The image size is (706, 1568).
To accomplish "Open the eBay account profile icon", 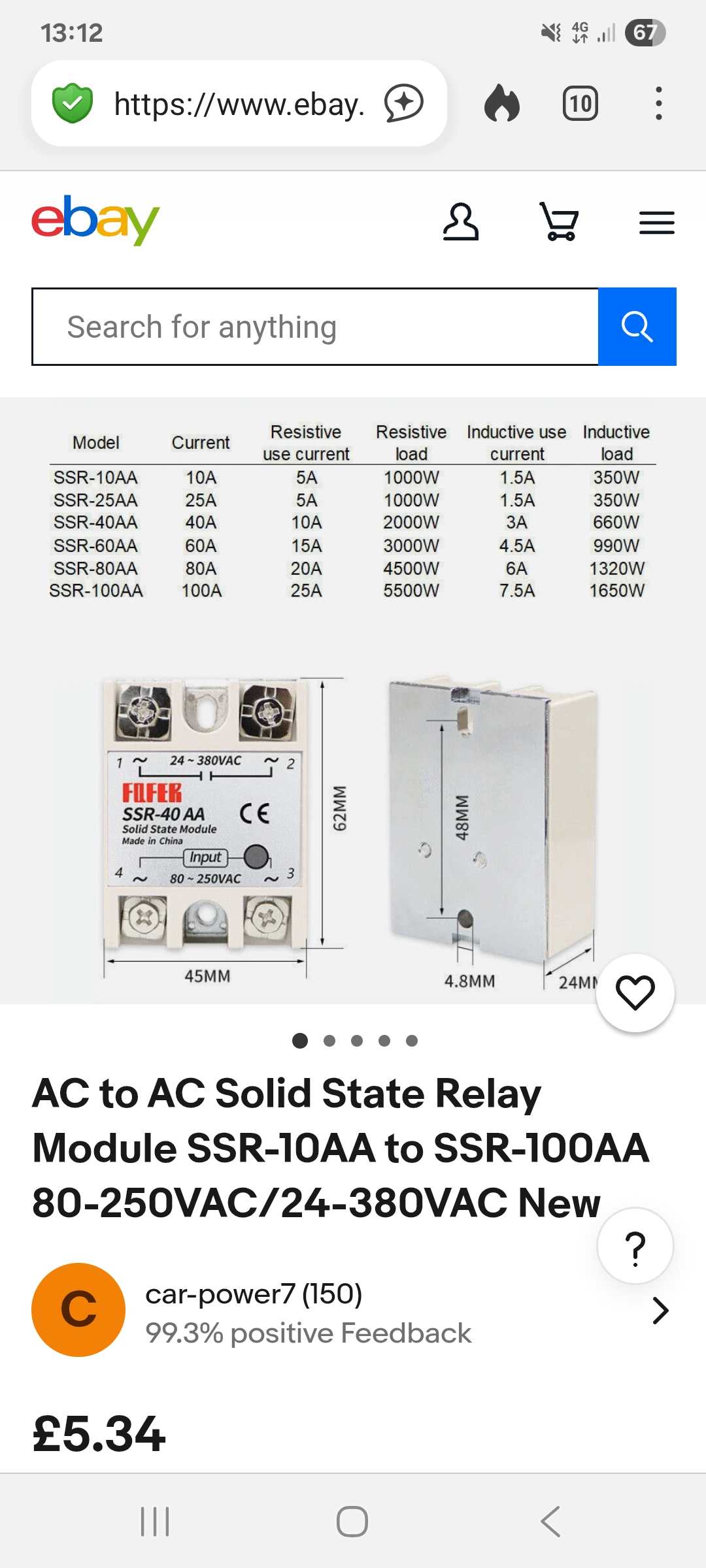I will pos(461,221).
